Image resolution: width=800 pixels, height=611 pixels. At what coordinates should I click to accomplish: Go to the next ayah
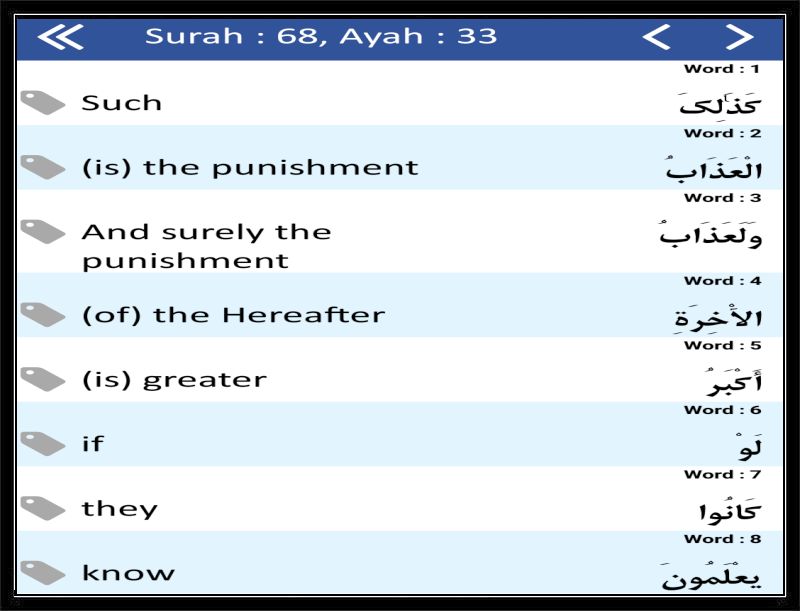(739, 38)
